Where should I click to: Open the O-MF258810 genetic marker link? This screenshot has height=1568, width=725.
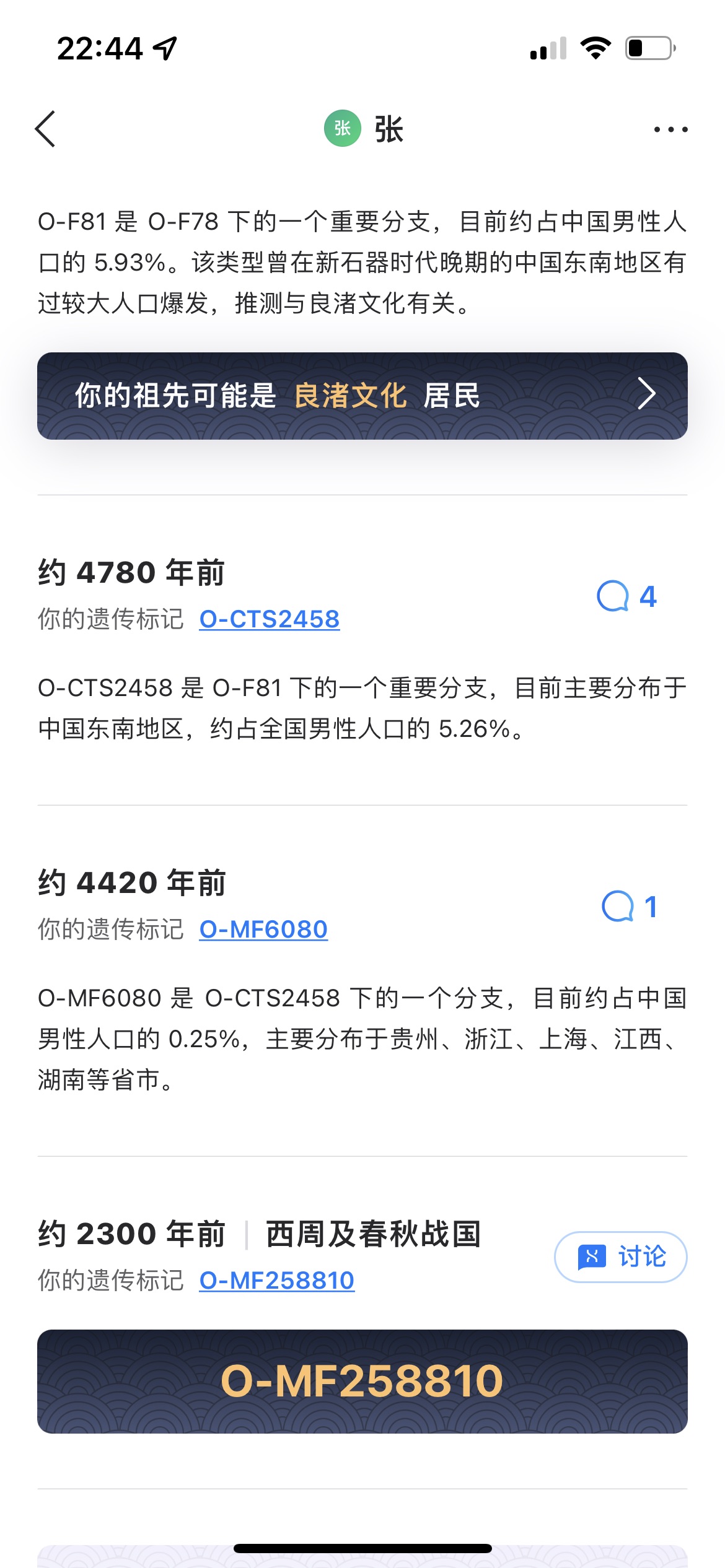click(276, 1280)
